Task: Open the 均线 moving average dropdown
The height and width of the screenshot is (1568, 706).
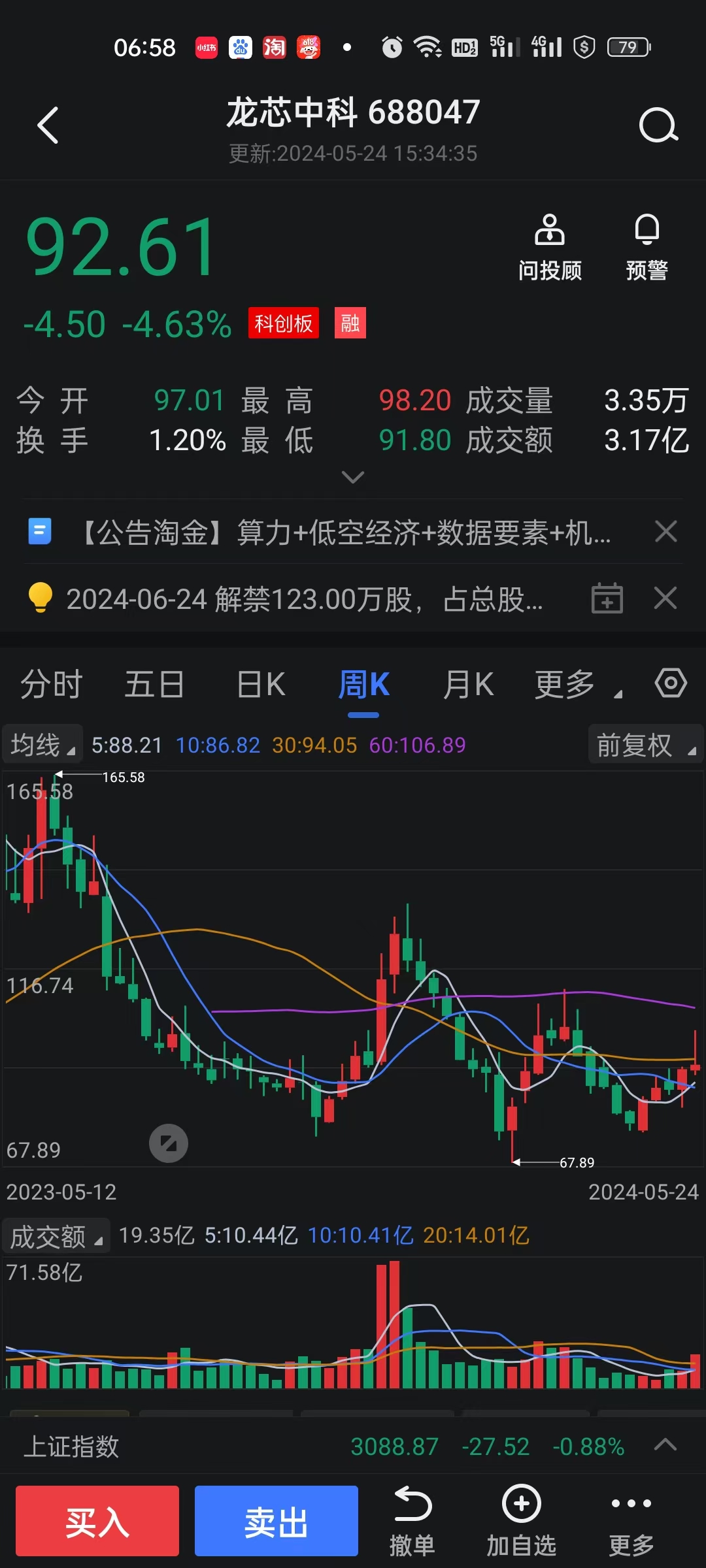Action: pyautogui.click(x=42, y=744)
